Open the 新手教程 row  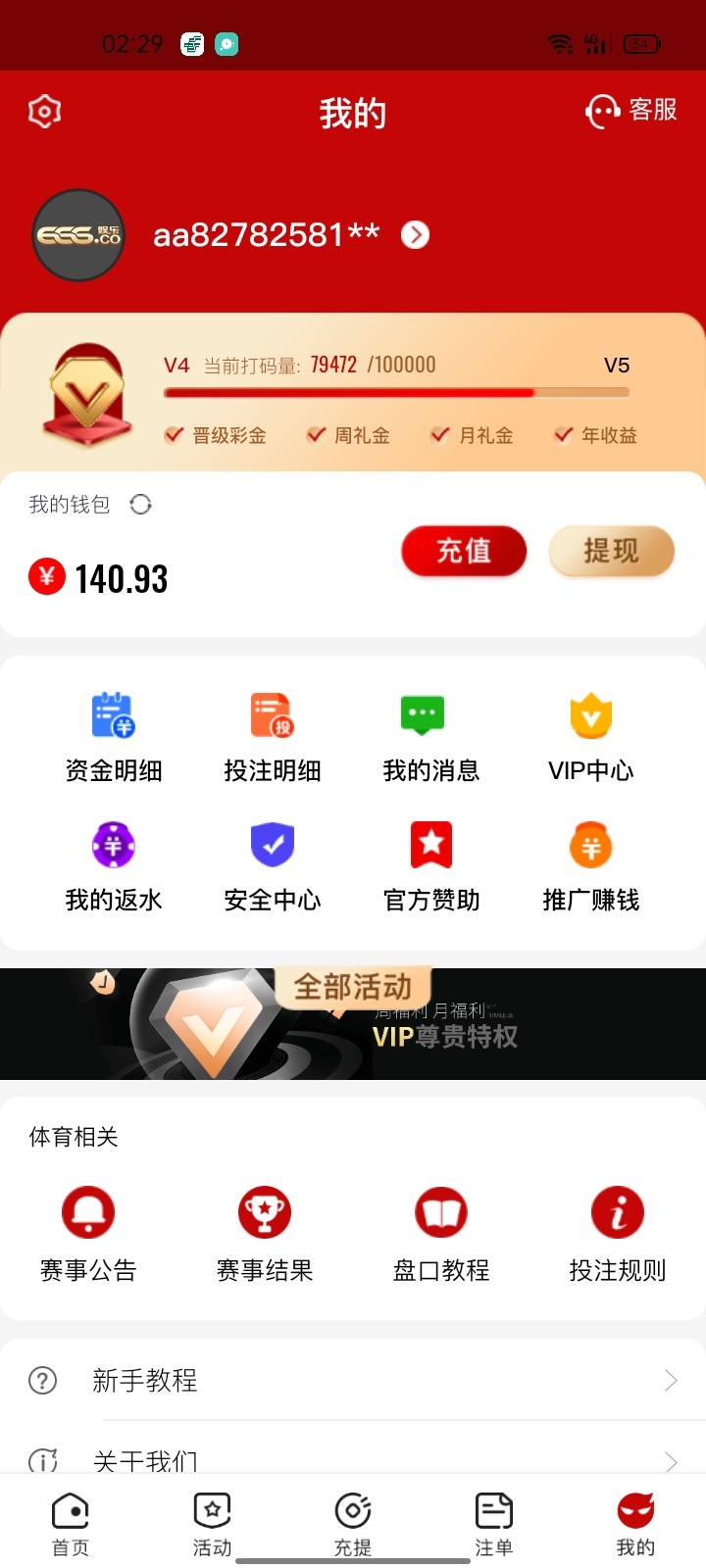pyautogui.click(x=353, y=1381)
